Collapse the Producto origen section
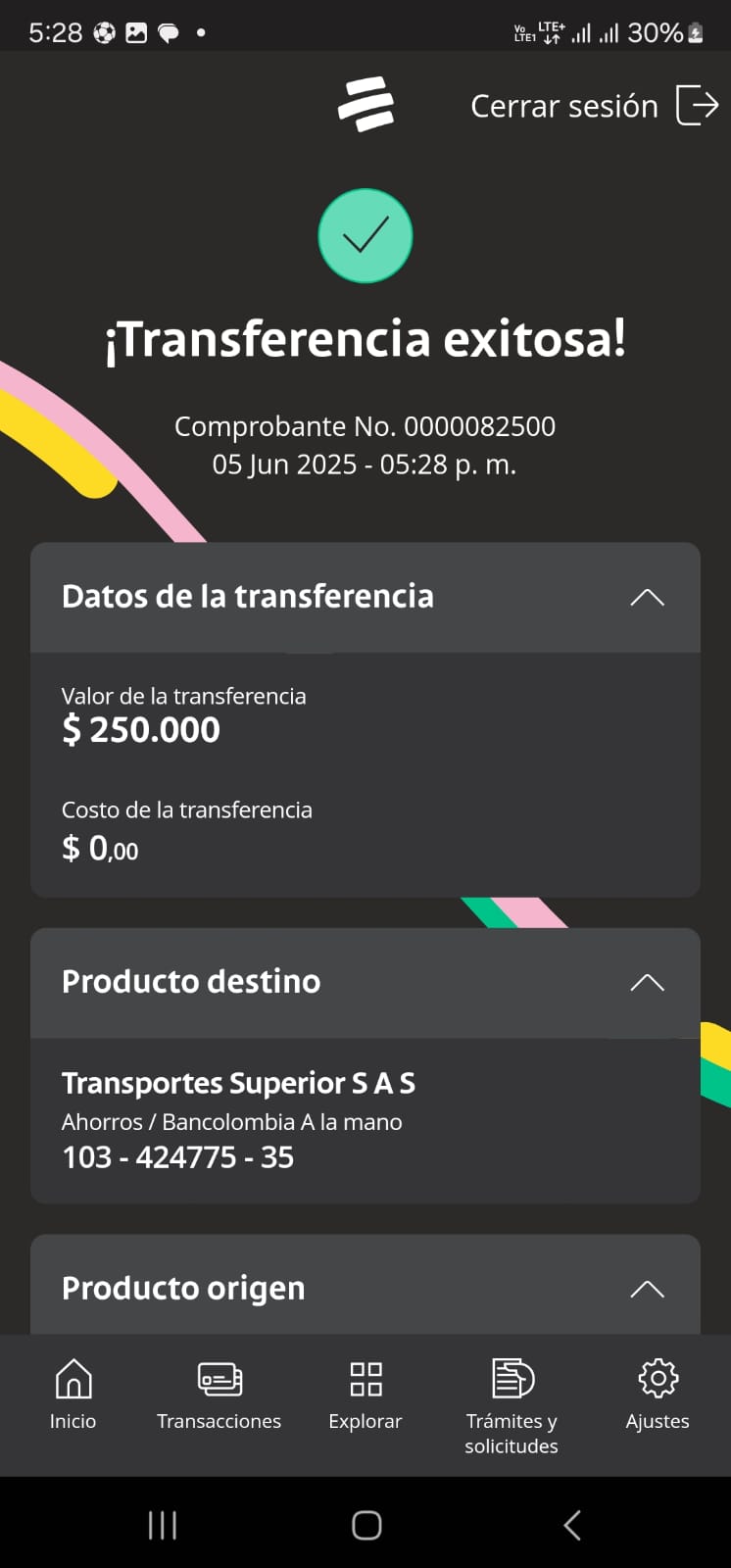Viewport: 731px width, 1568px height. (647, 1289)
